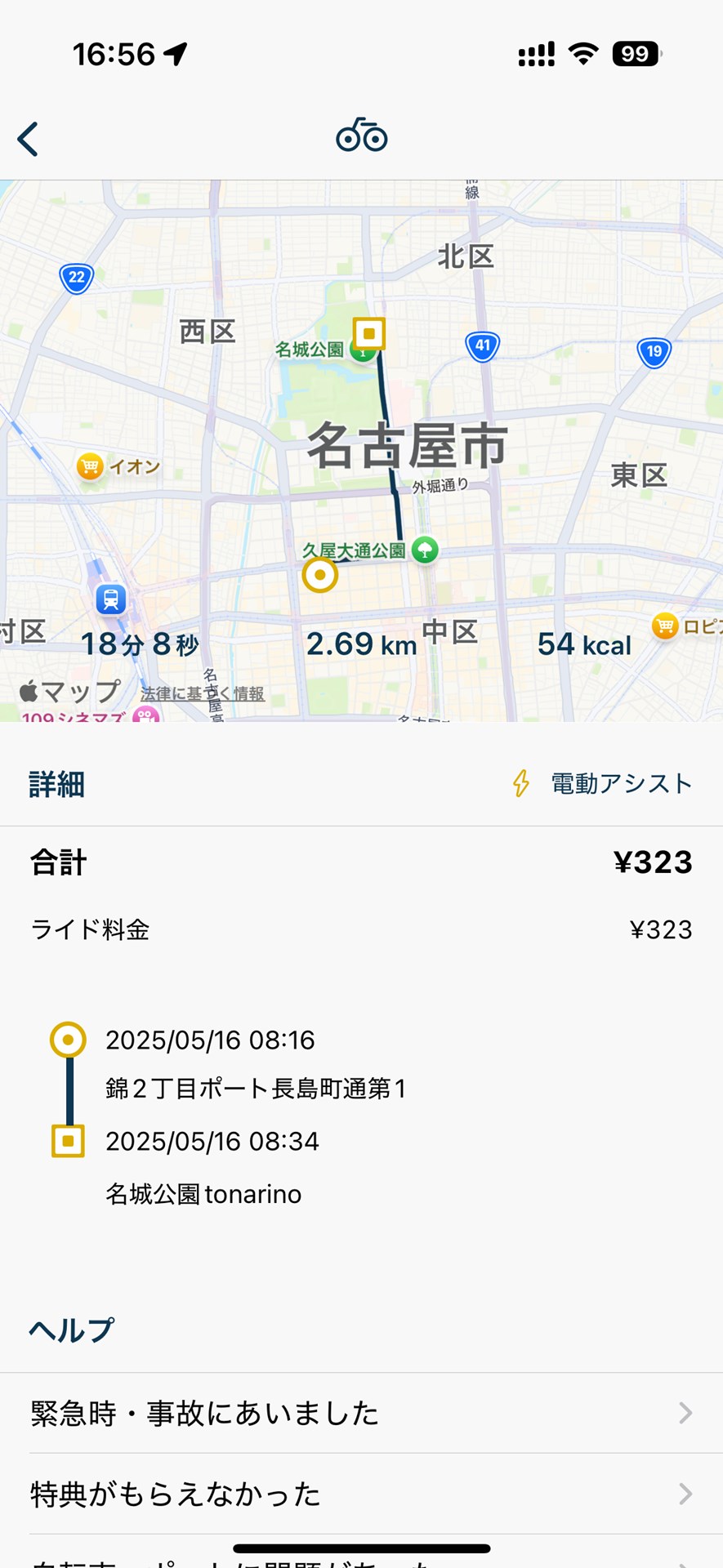The image size is (723, 1568).
Task: Select the destination square marker on the map
Action: click(369, 334)
